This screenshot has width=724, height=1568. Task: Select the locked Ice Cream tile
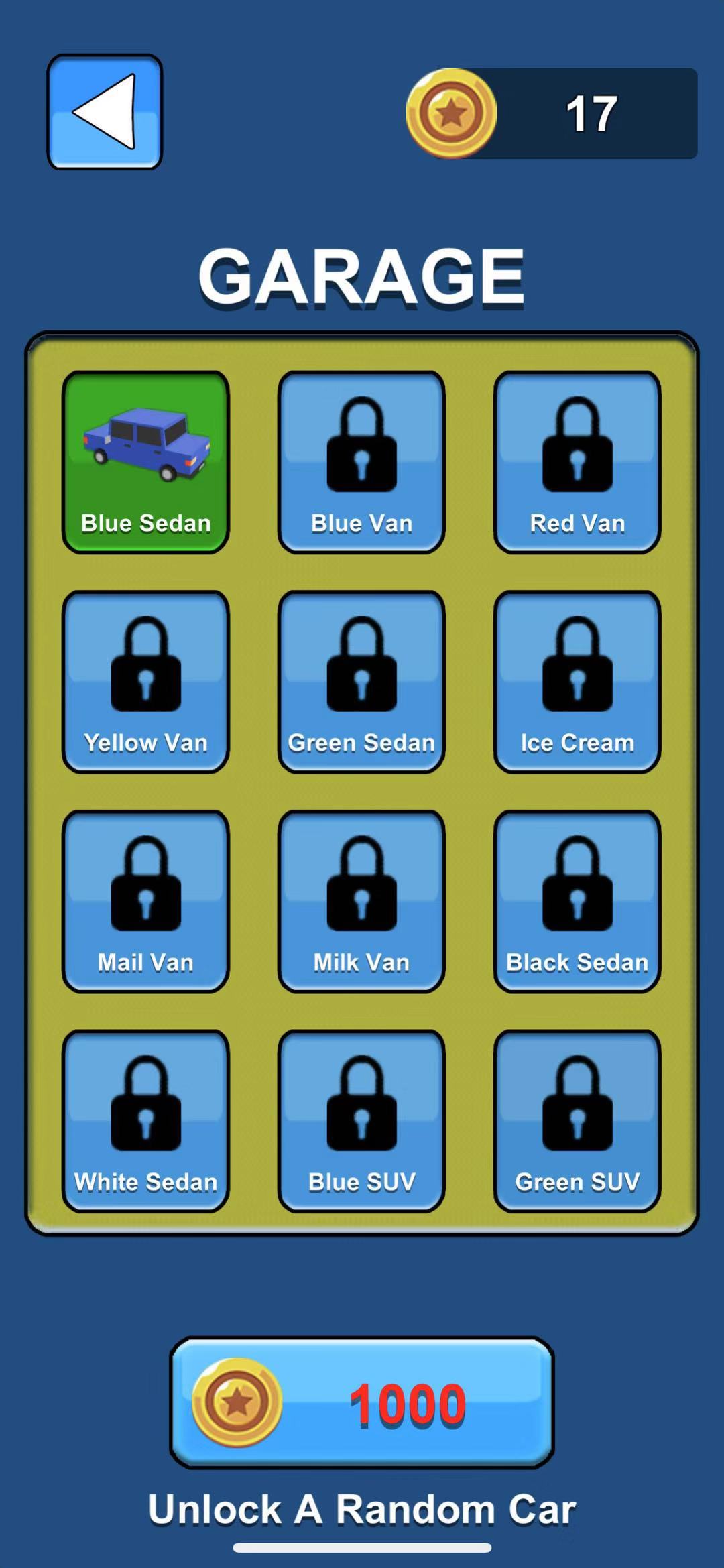[577, 682]
